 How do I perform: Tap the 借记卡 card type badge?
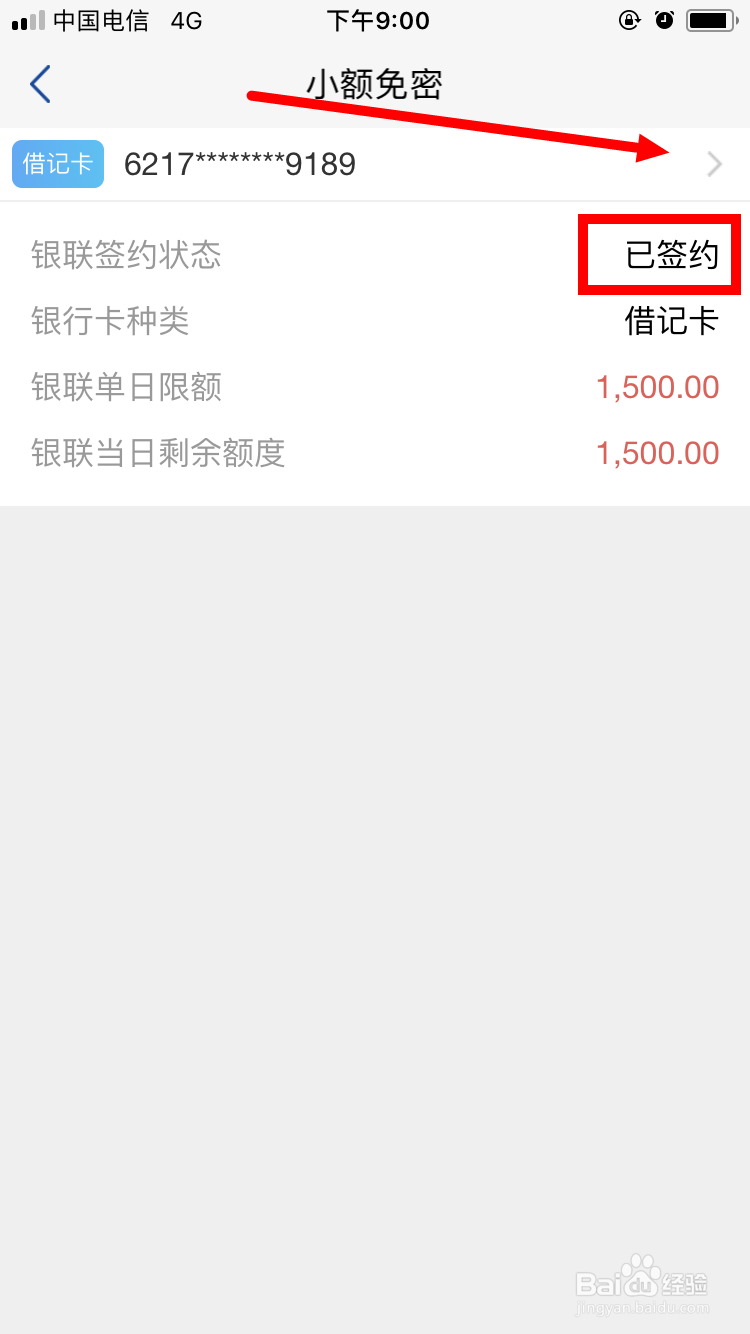coord(57,163)
